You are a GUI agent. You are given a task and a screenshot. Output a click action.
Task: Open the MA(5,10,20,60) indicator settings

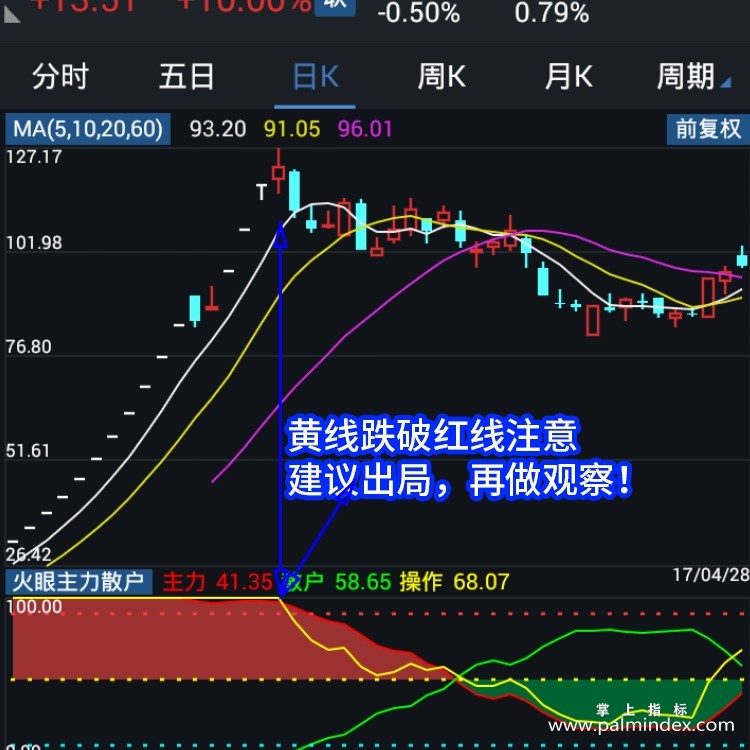coord(88,128)
